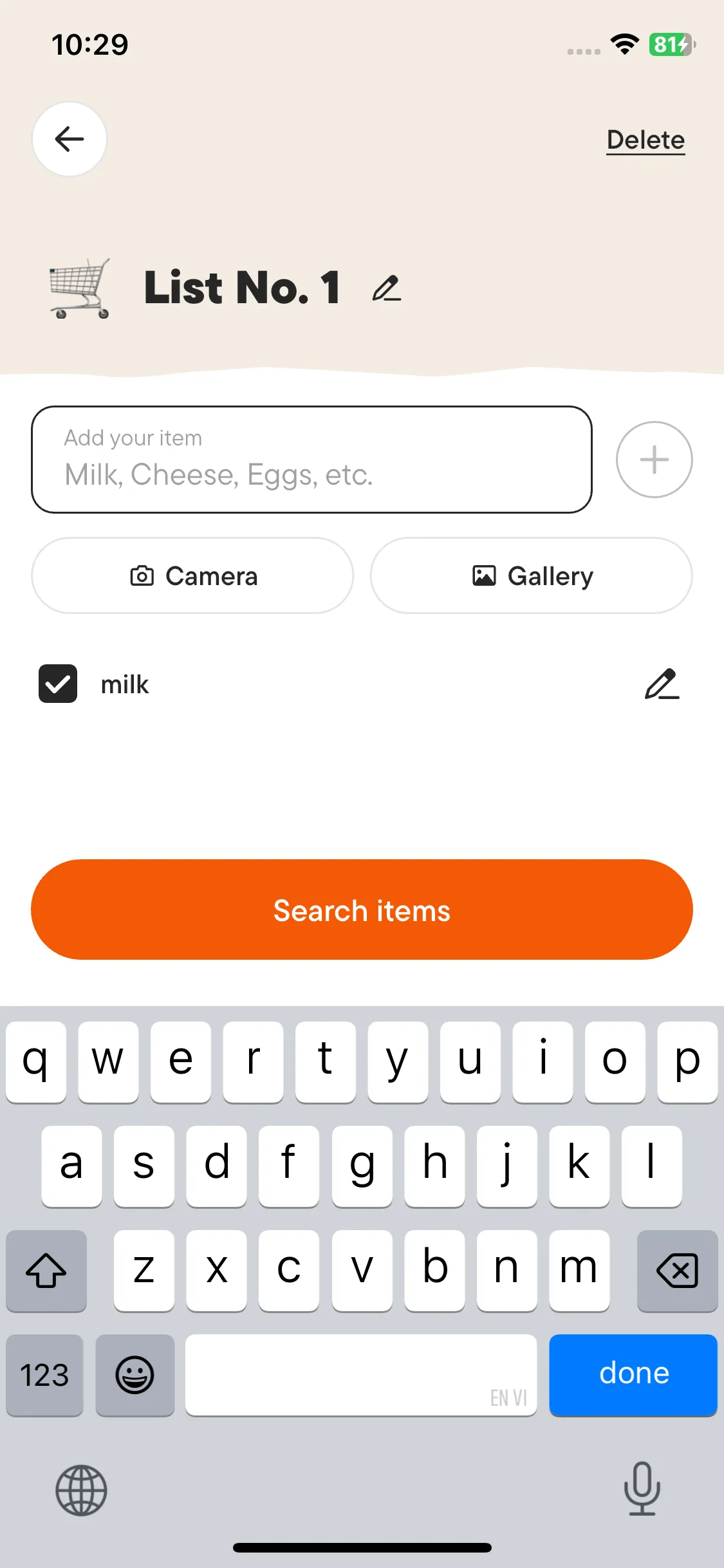724x1568 pixels.
Task: Uncheck the milk checkbox
Action: point(58,684)
